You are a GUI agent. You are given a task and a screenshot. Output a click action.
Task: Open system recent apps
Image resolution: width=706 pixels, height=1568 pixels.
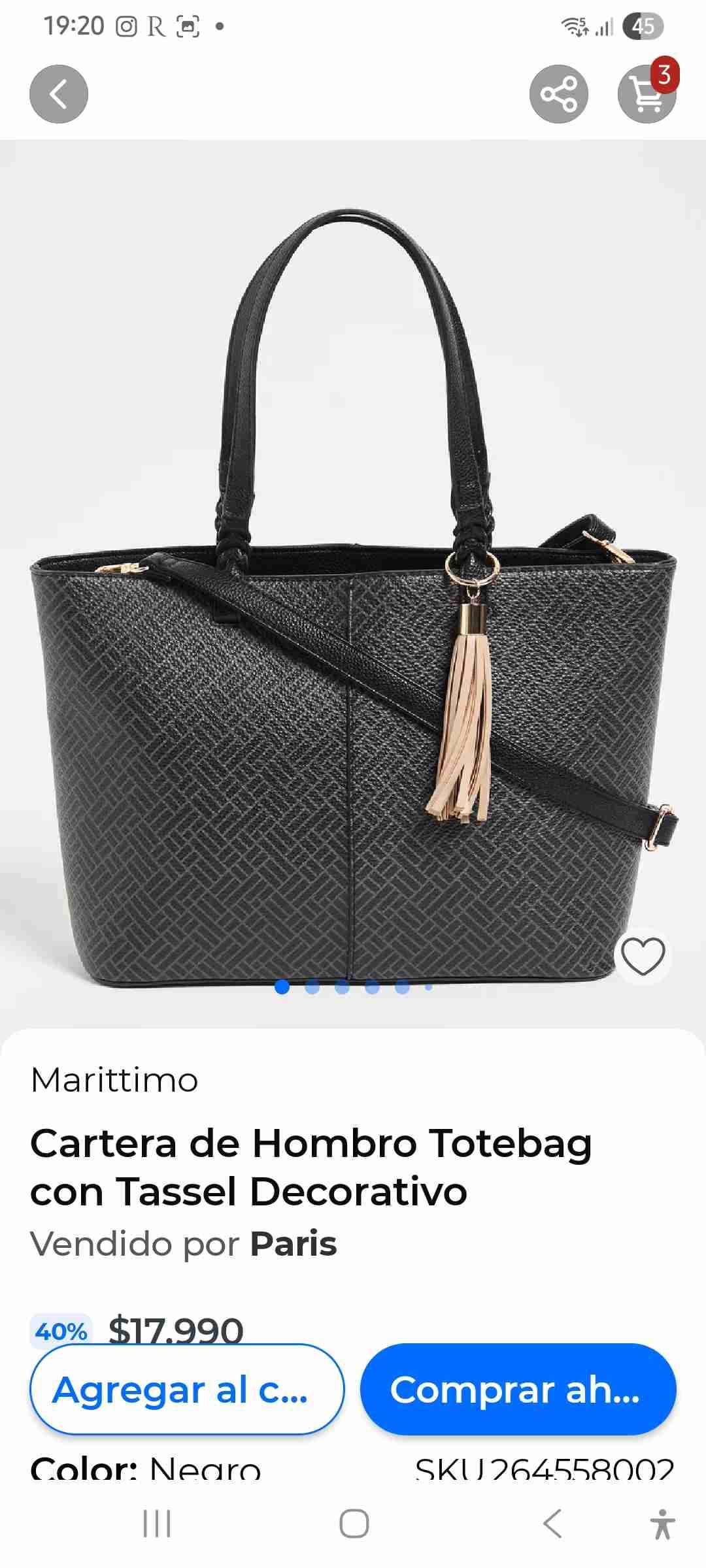point(157,1524)
